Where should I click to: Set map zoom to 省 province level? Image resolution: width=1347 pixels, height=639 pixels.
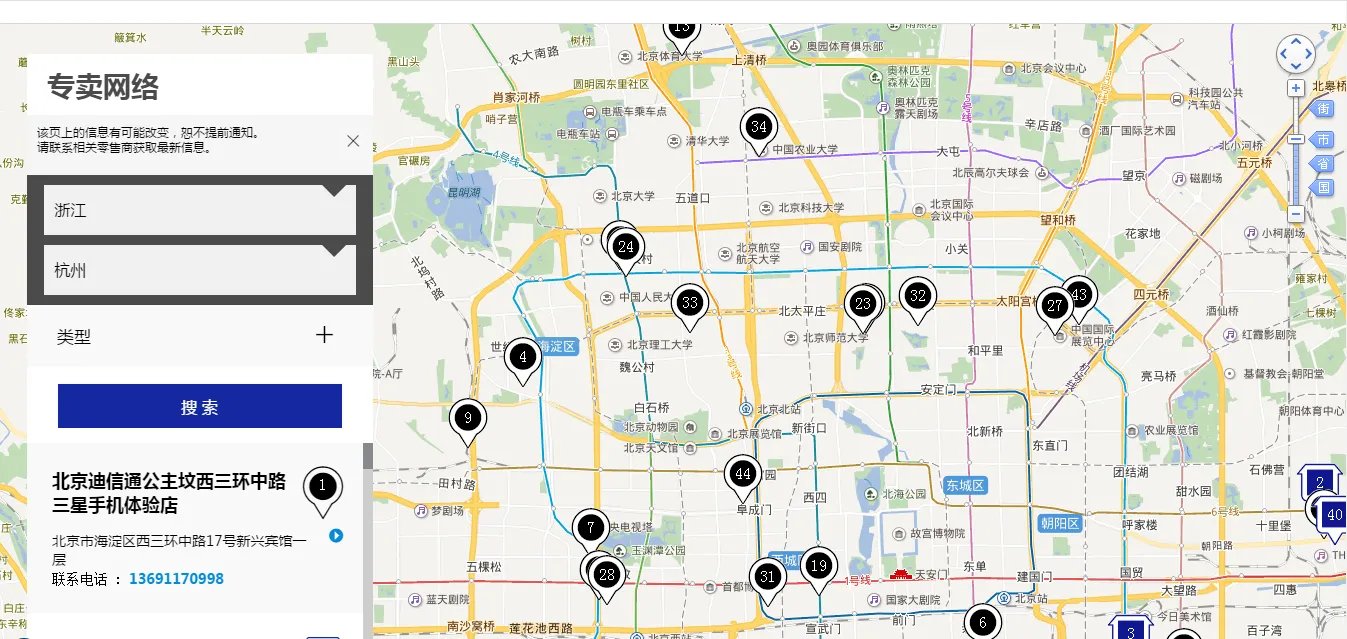(1323, 162)
